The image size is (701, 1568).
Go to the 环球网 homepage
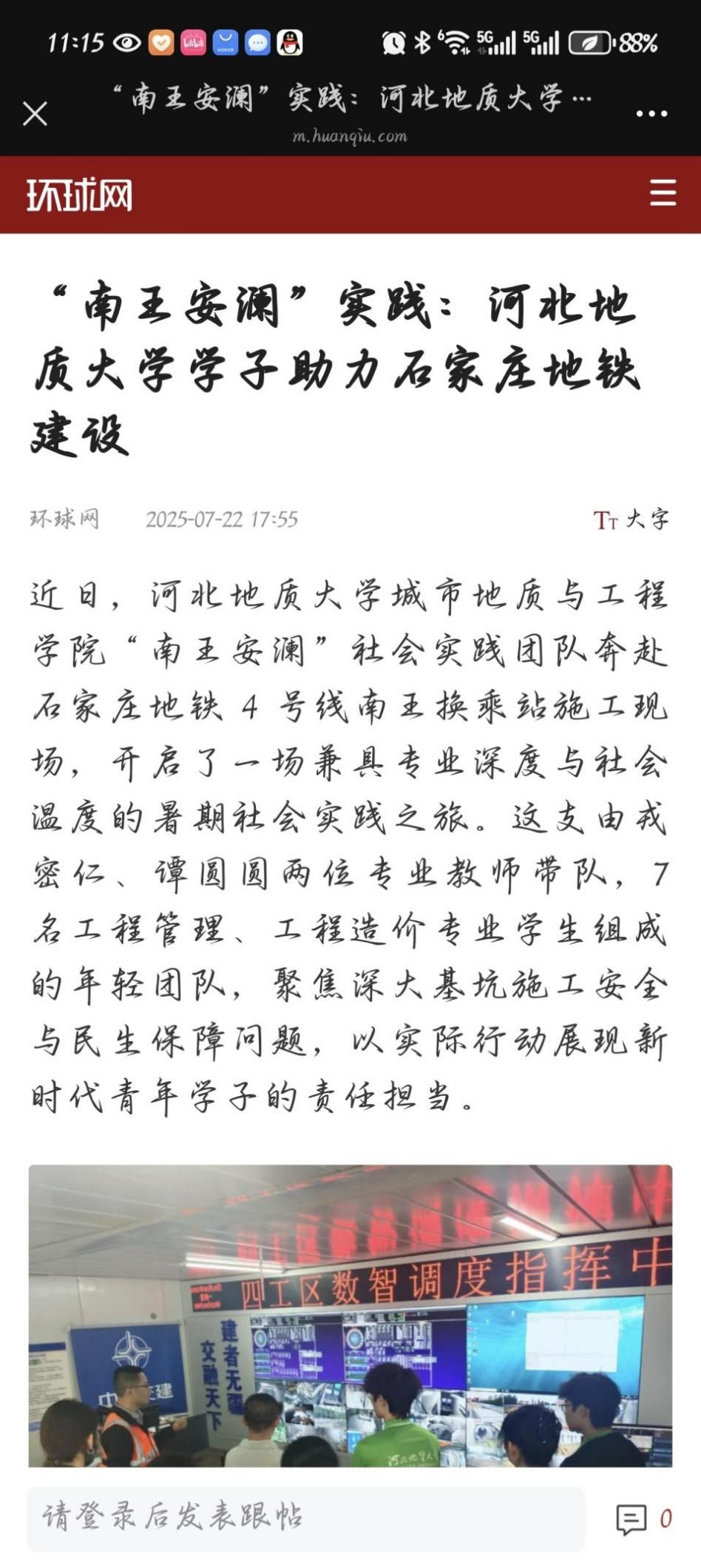point(79,195)
